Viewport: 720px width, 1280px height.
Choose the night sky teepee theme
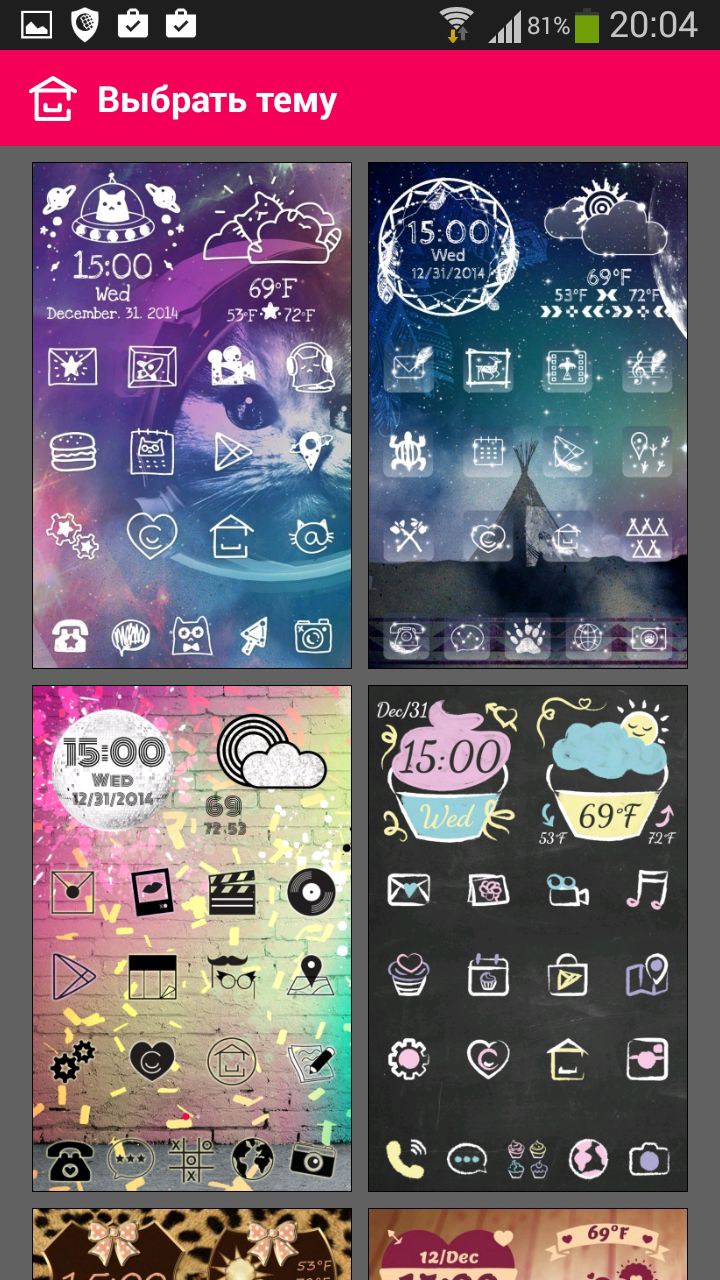528,415
